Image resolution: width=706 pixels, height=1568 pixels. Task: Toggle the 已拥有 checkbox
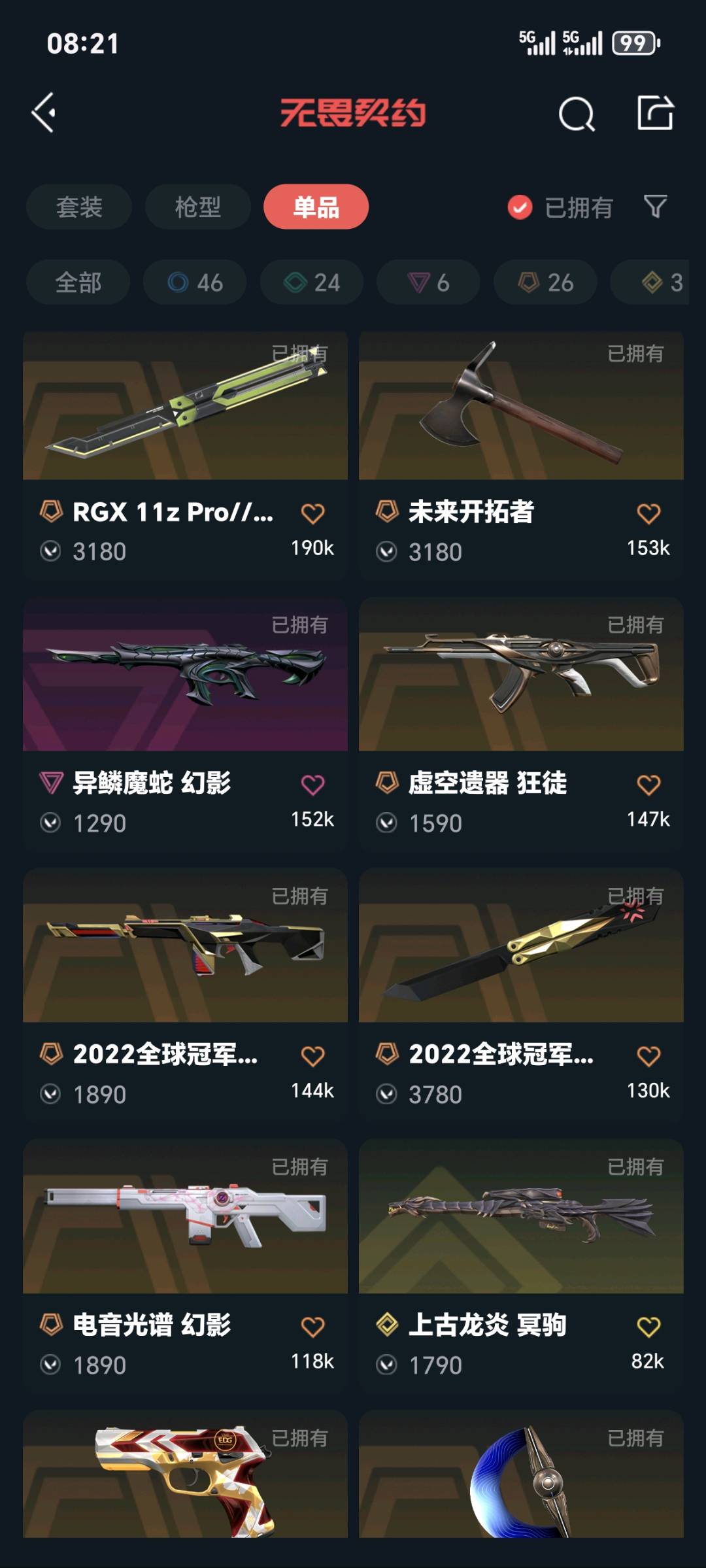click(x=520, y=208)
